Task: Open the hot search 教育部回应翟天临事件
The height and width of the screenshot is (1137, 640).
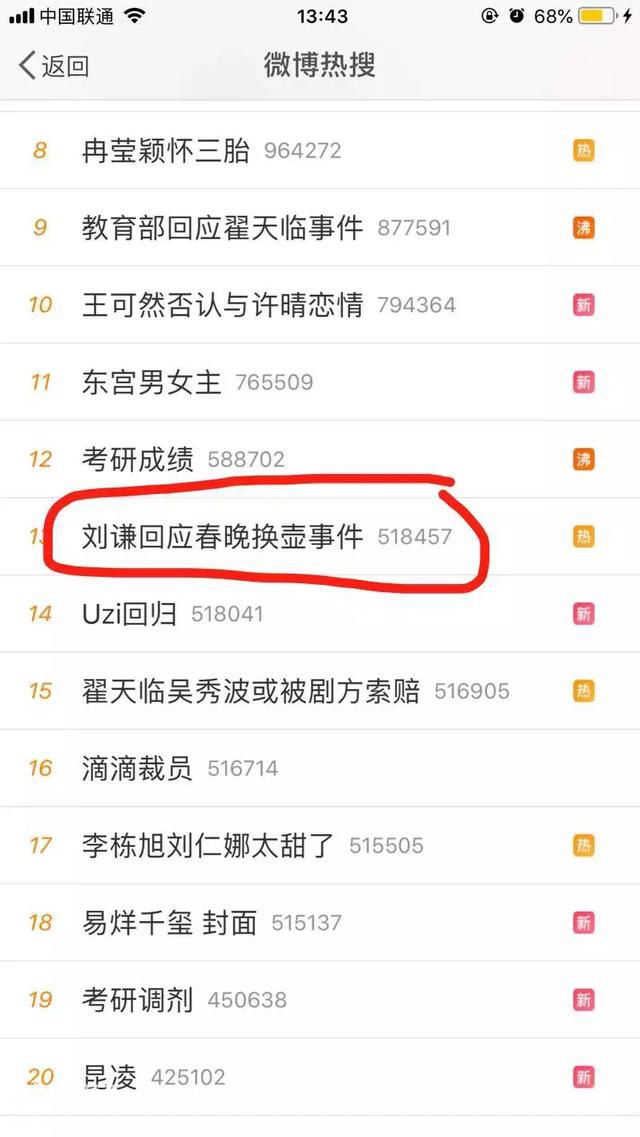Action: (222, 228)
